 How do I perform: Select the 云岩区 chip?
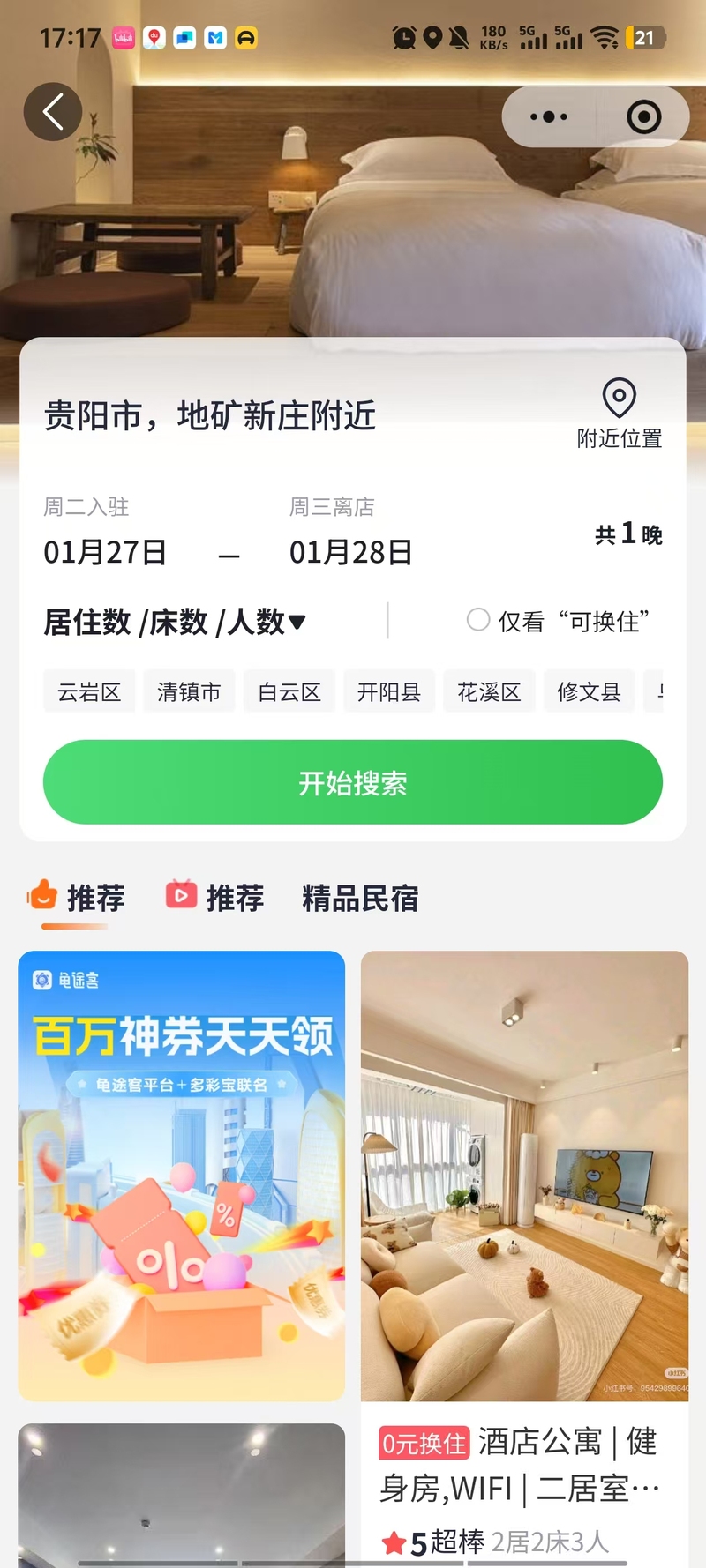pyautogui.click(x=89, y=692)
